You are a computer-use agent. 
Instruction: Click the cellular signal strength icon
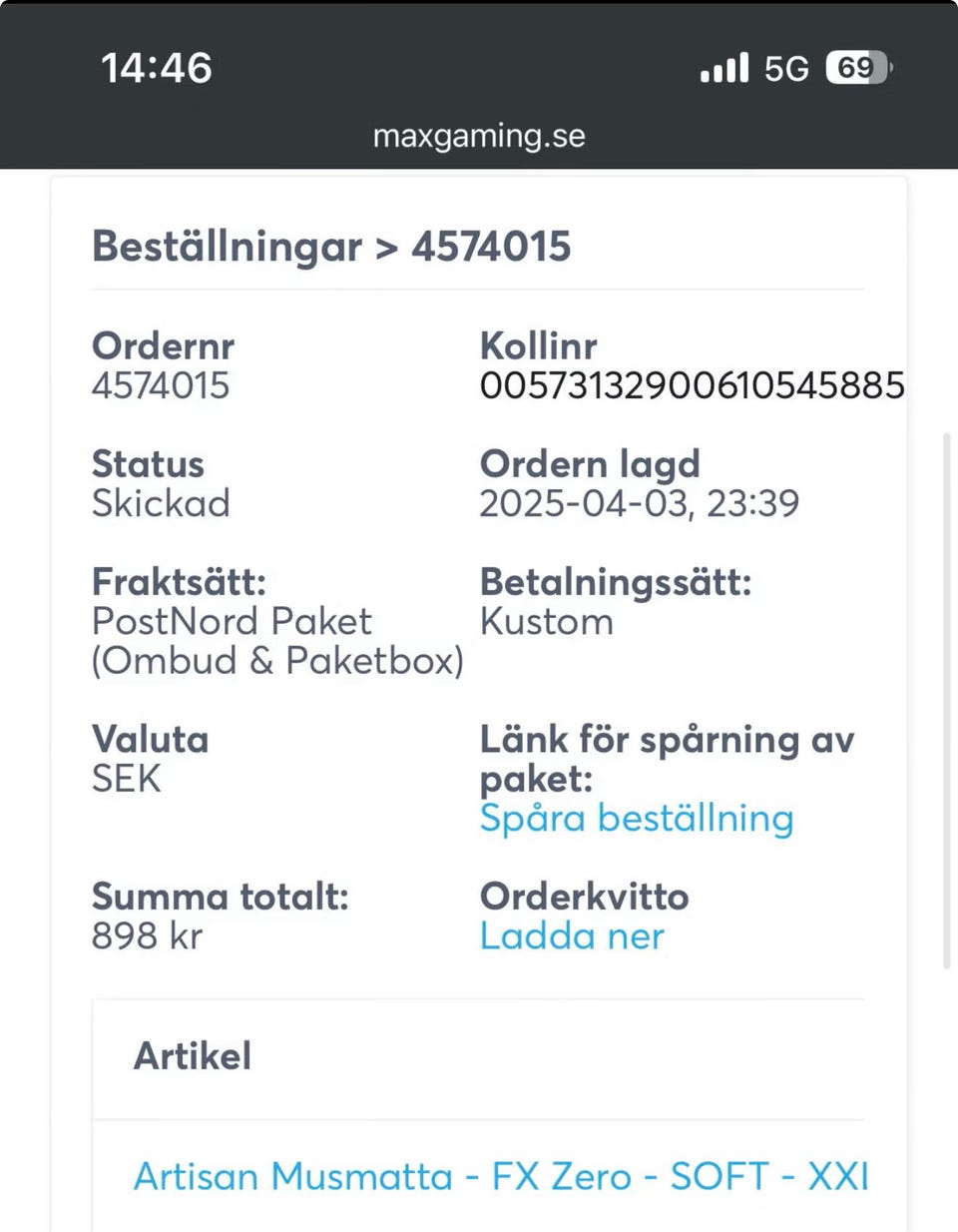(x=722, y=68)
